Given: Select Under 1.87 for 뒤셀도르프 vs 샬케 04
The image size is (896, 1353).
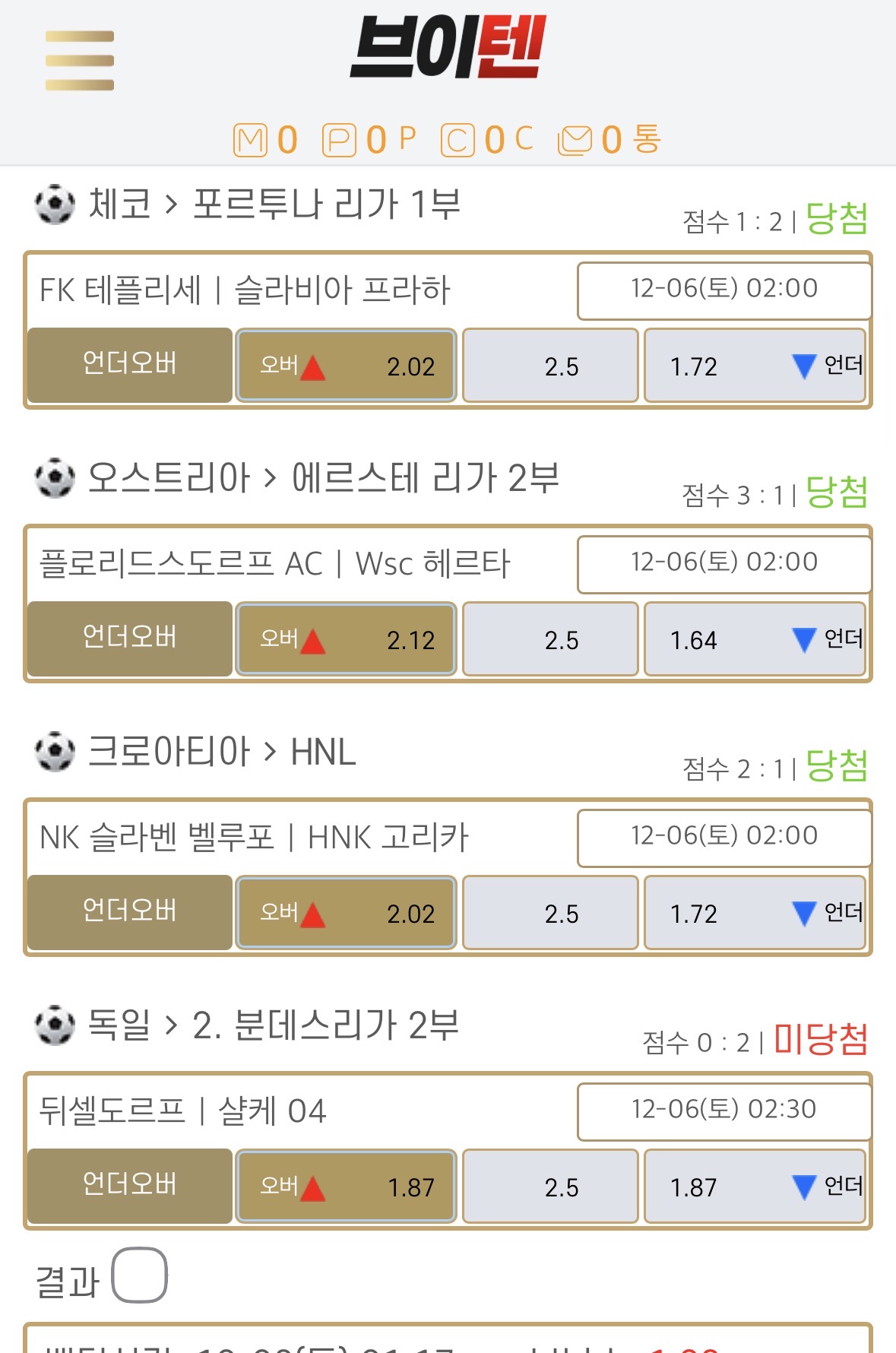Looking at the screenshot, I should [x=755, y=1187].
